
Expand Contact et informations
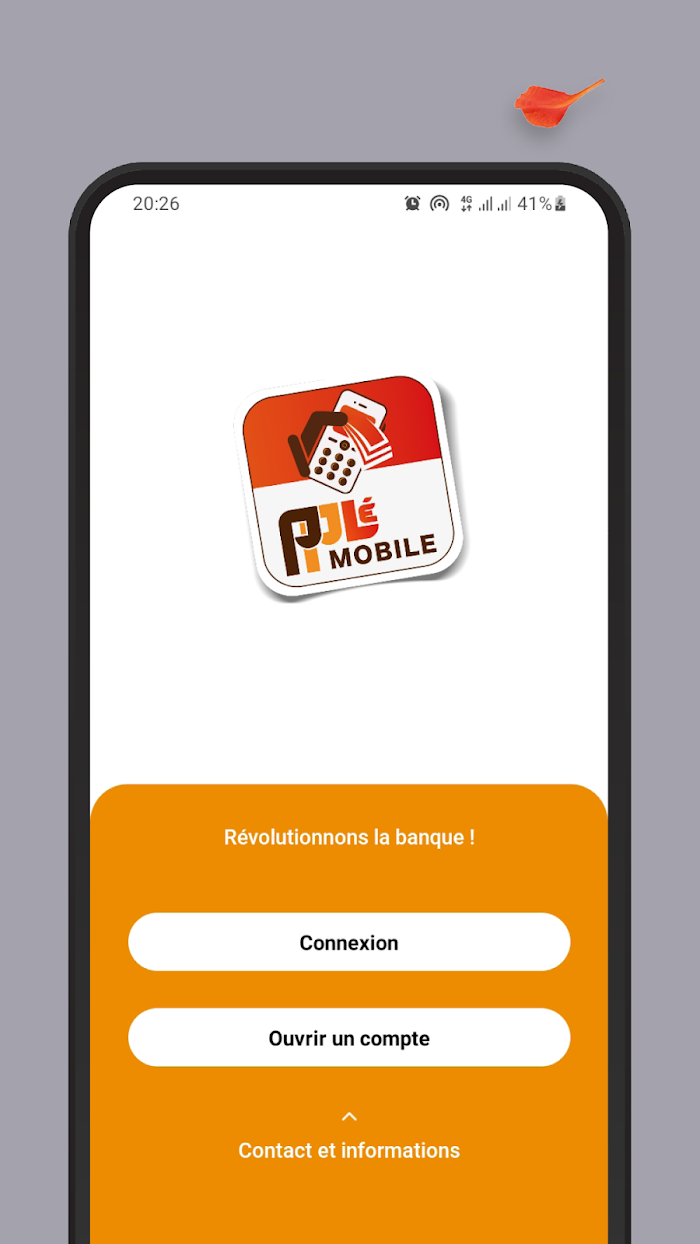pyautogui.click(x=349, y=1149)
